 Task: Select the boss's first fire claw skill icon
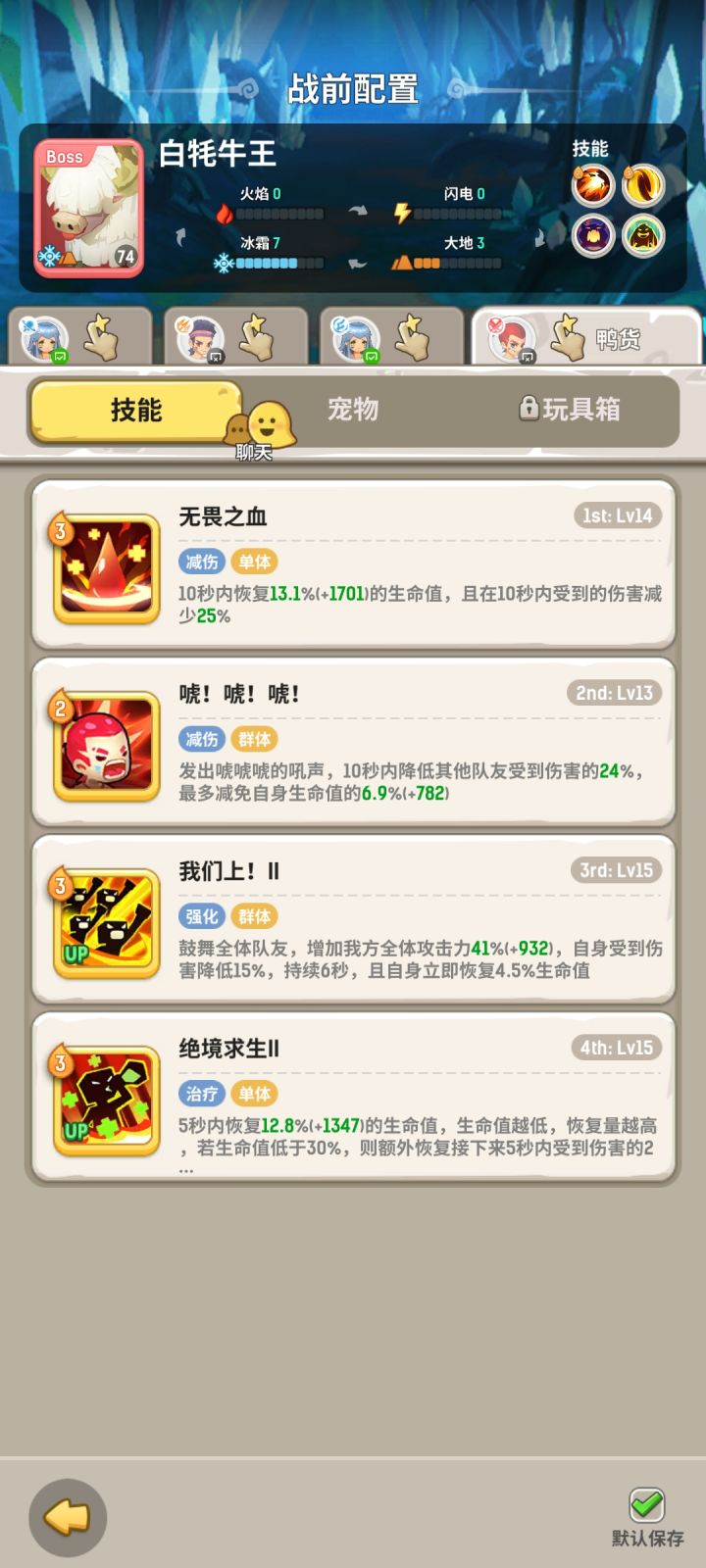tap(594, 184)
